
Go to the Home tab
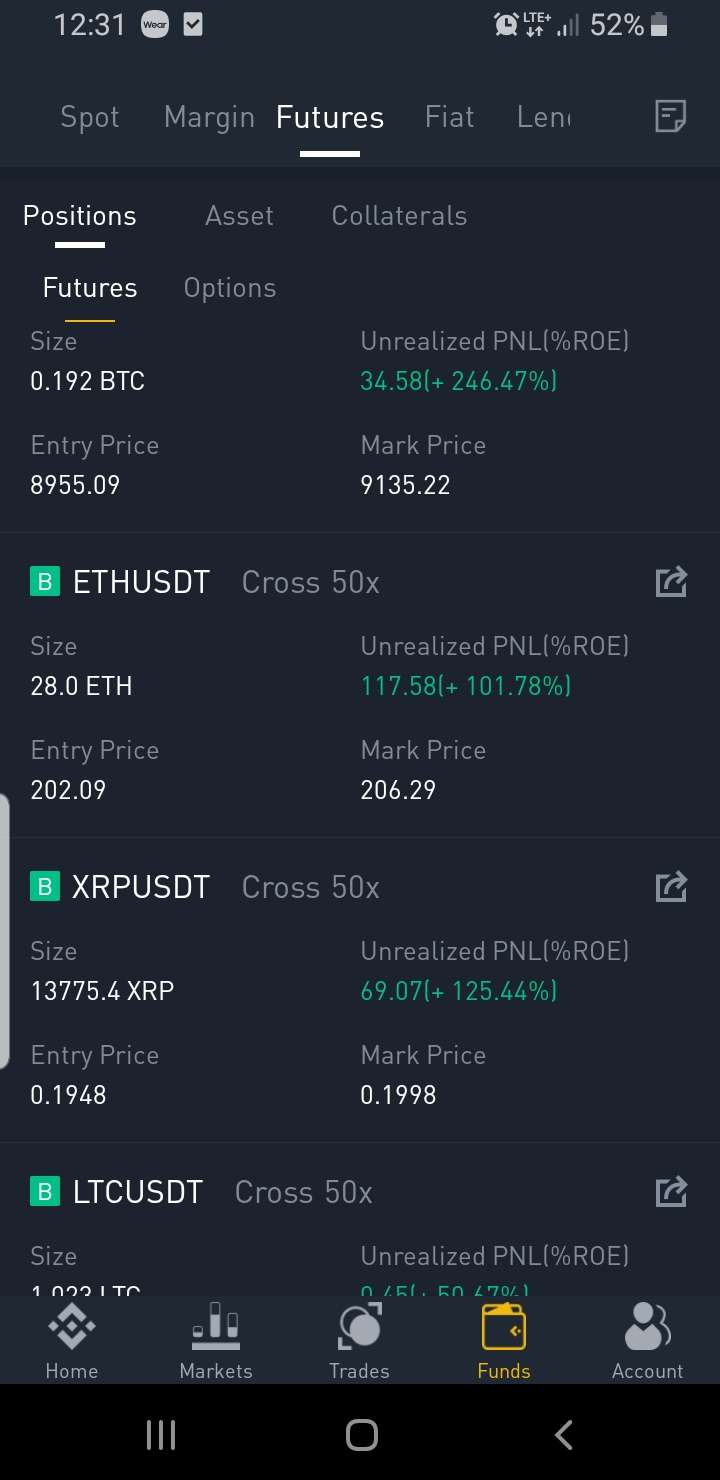tap(72, 1342)
